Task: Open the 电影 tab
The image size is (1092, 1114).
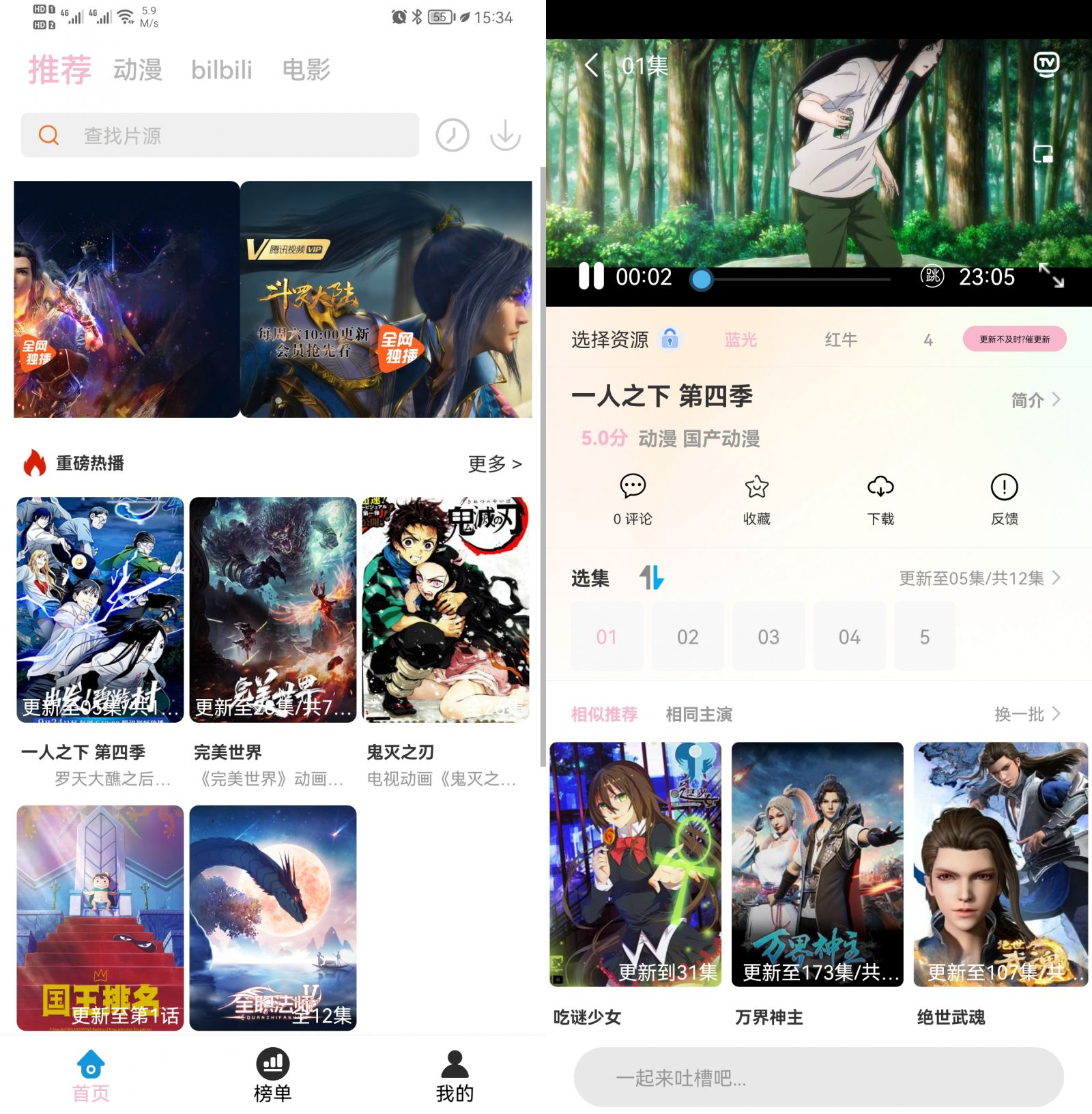Action: 306,70
